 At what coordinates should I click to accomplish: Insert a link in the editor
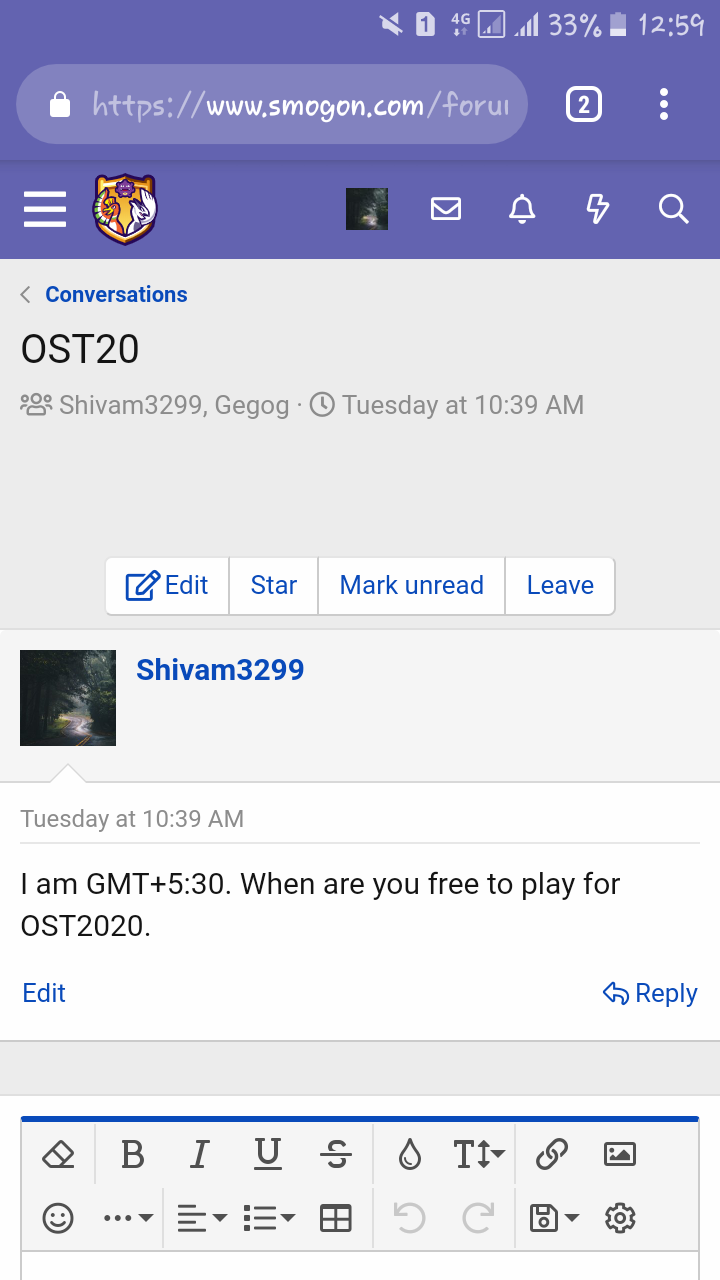[x=552, y=1156]
